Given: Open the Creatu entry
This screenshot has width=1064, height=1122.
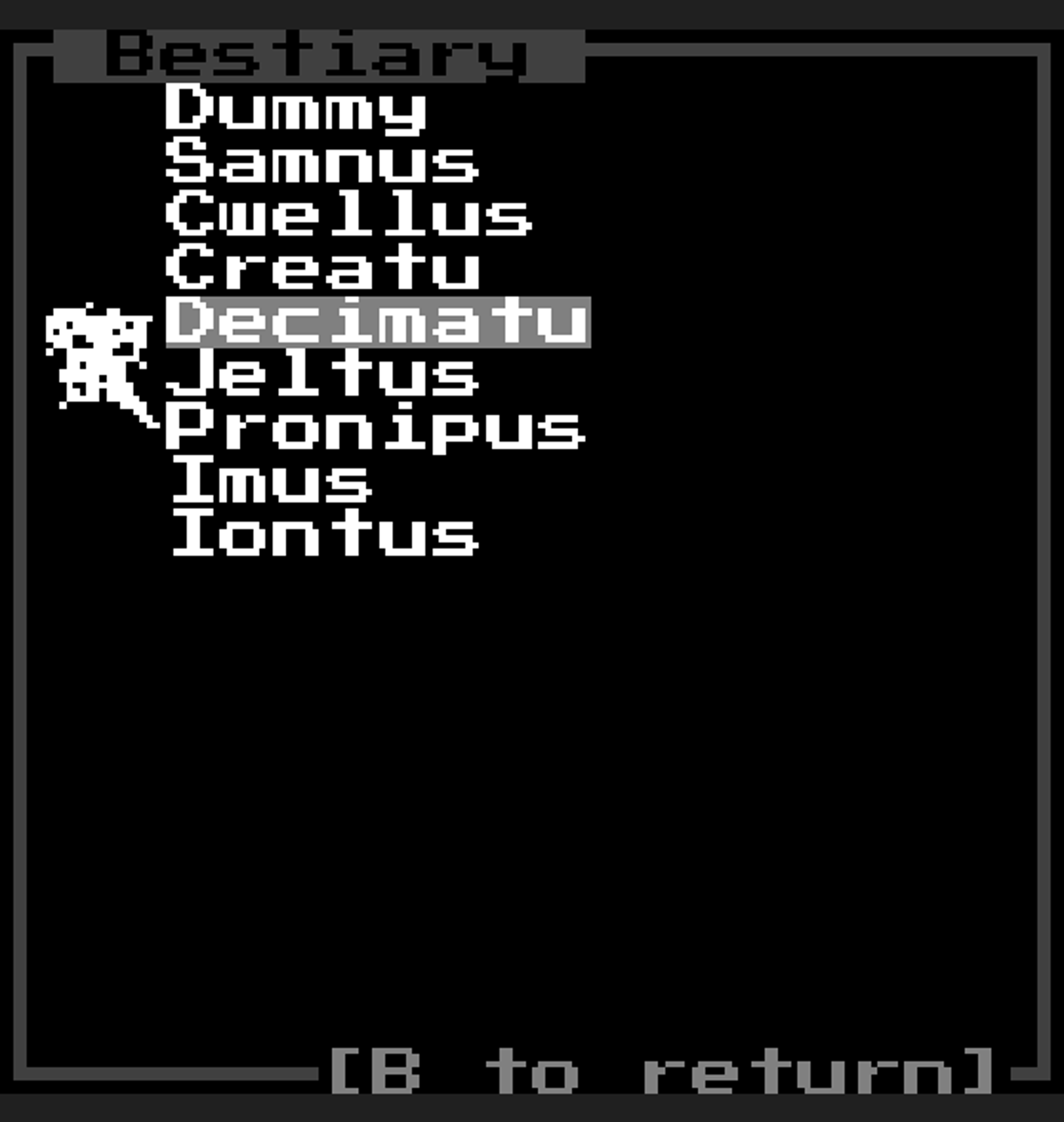Looking at the screenshot, I should 323,268.
